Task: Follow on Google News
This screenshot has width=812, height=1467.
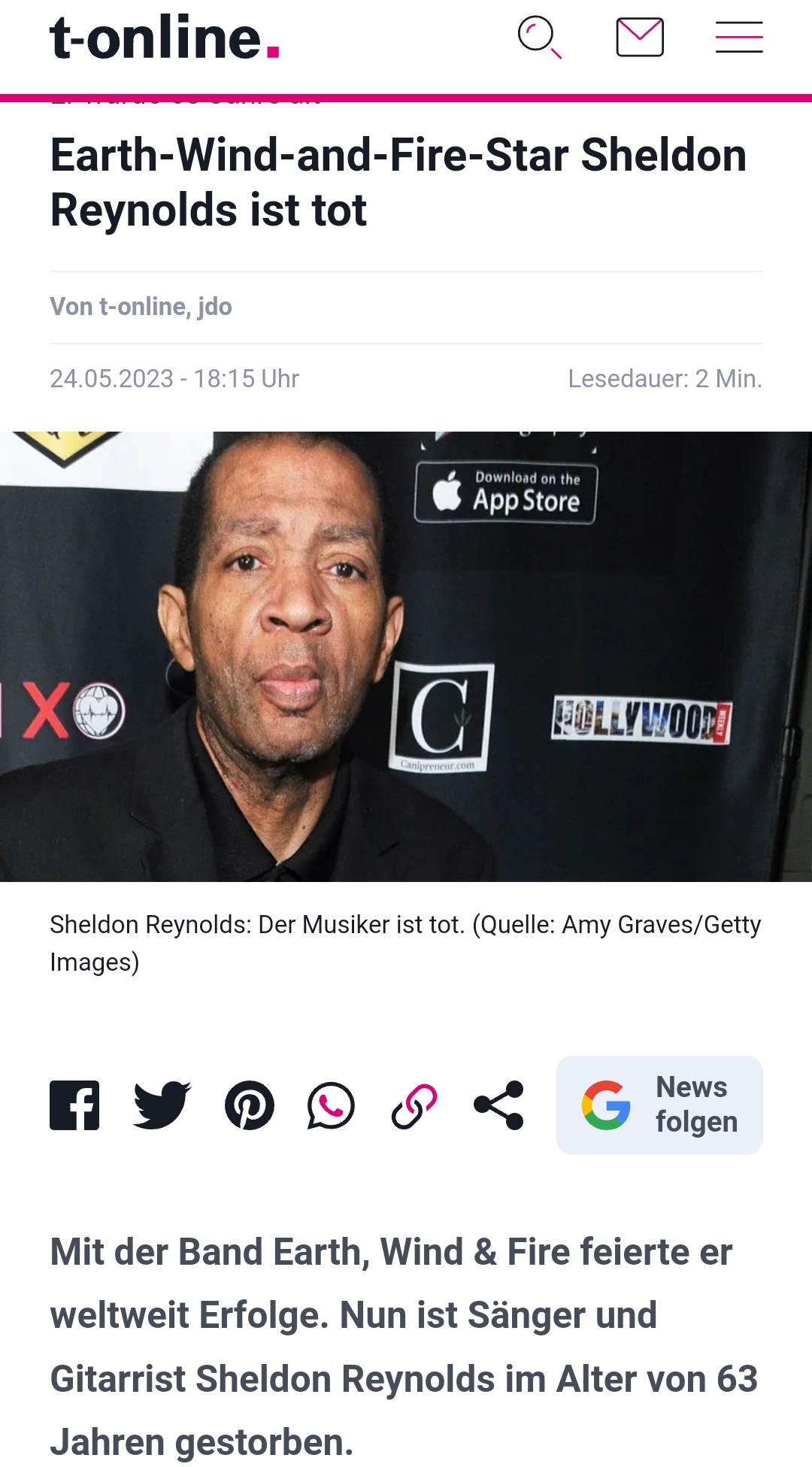Action: tap(659, 1105)
